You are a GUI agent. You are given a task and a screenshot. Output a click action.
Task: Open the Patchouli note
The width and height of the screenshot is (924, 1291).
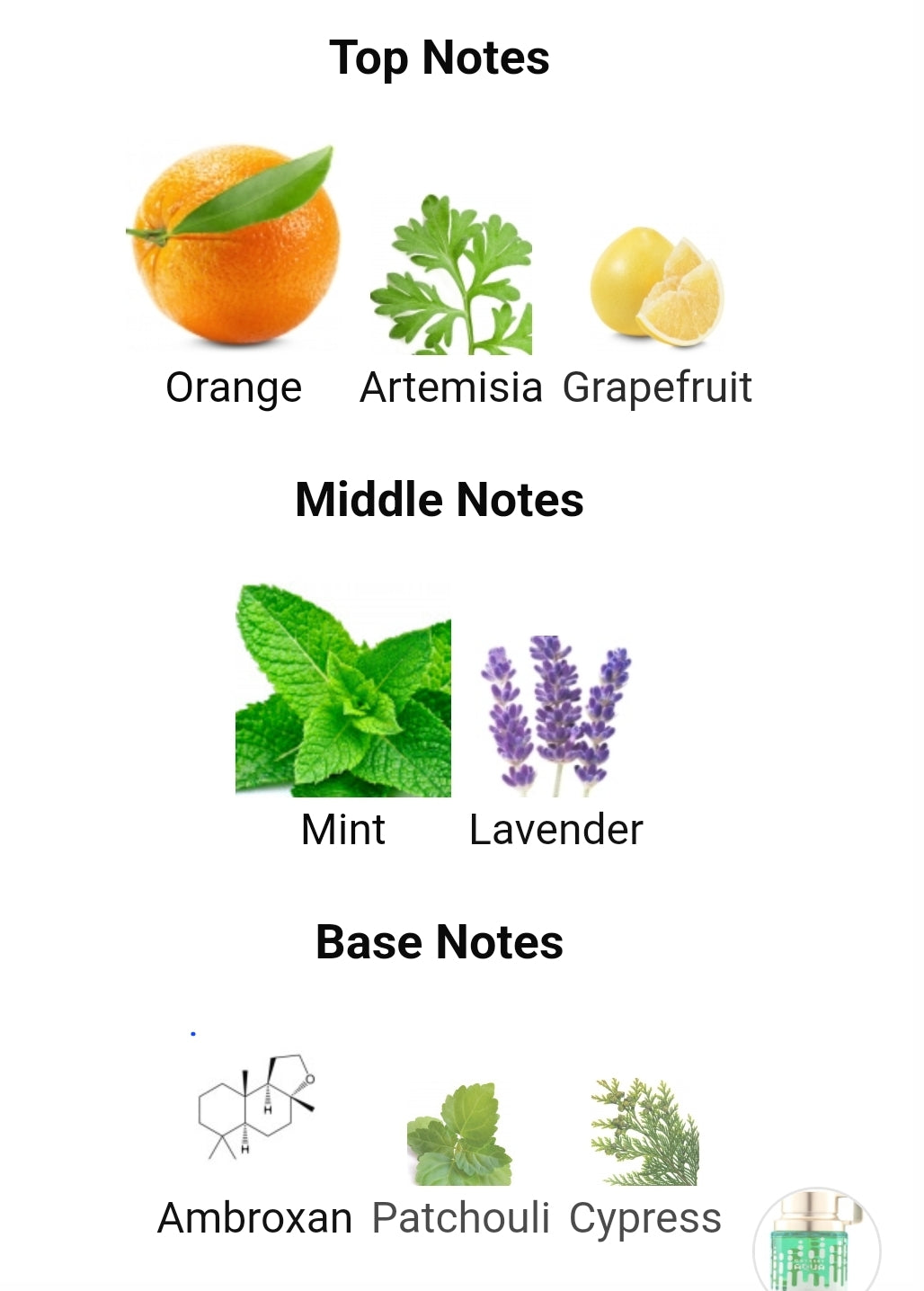tap(460, 1135)
